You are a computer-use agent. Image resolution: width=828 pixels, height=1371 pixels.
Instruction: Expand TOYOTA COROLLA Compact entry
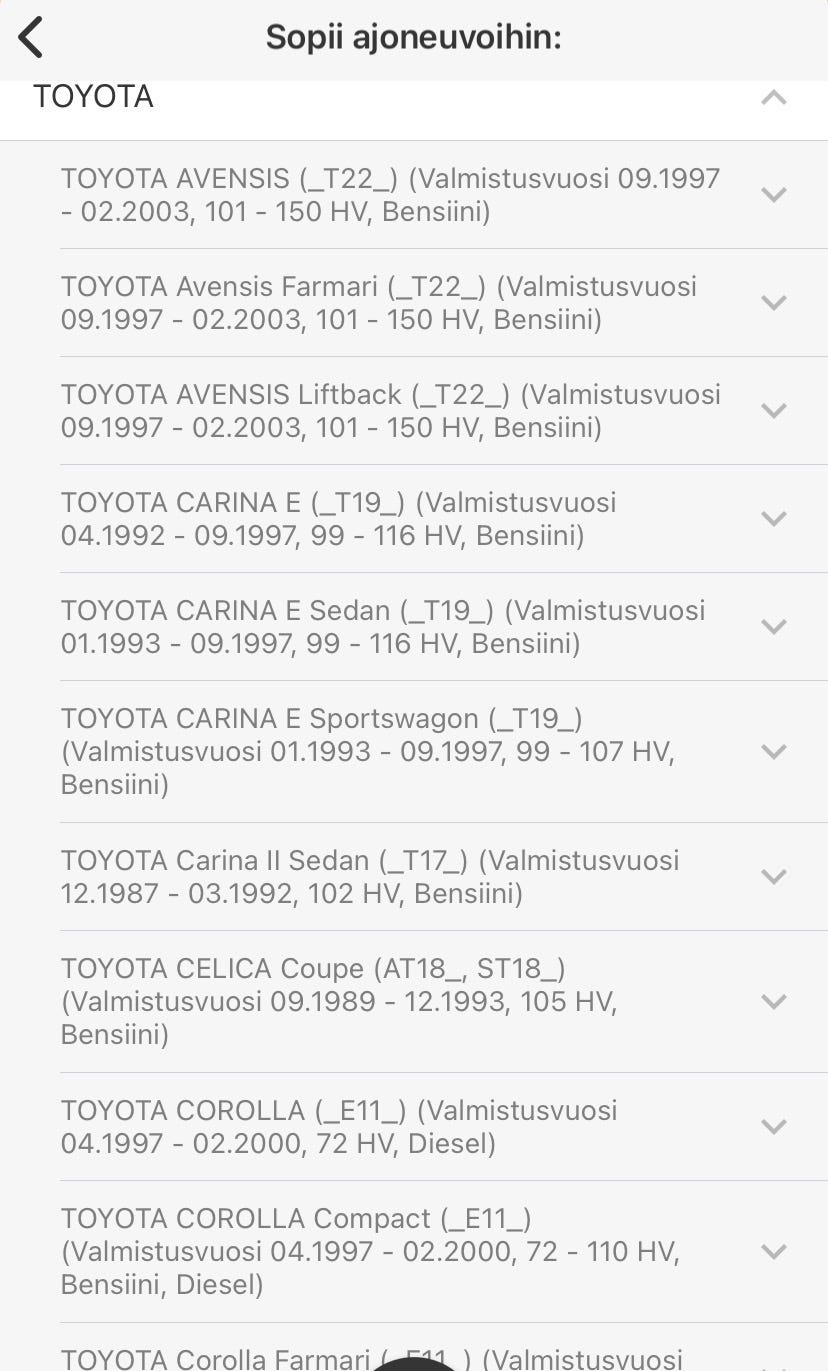pyautogui.click(x=773, y=1252)
